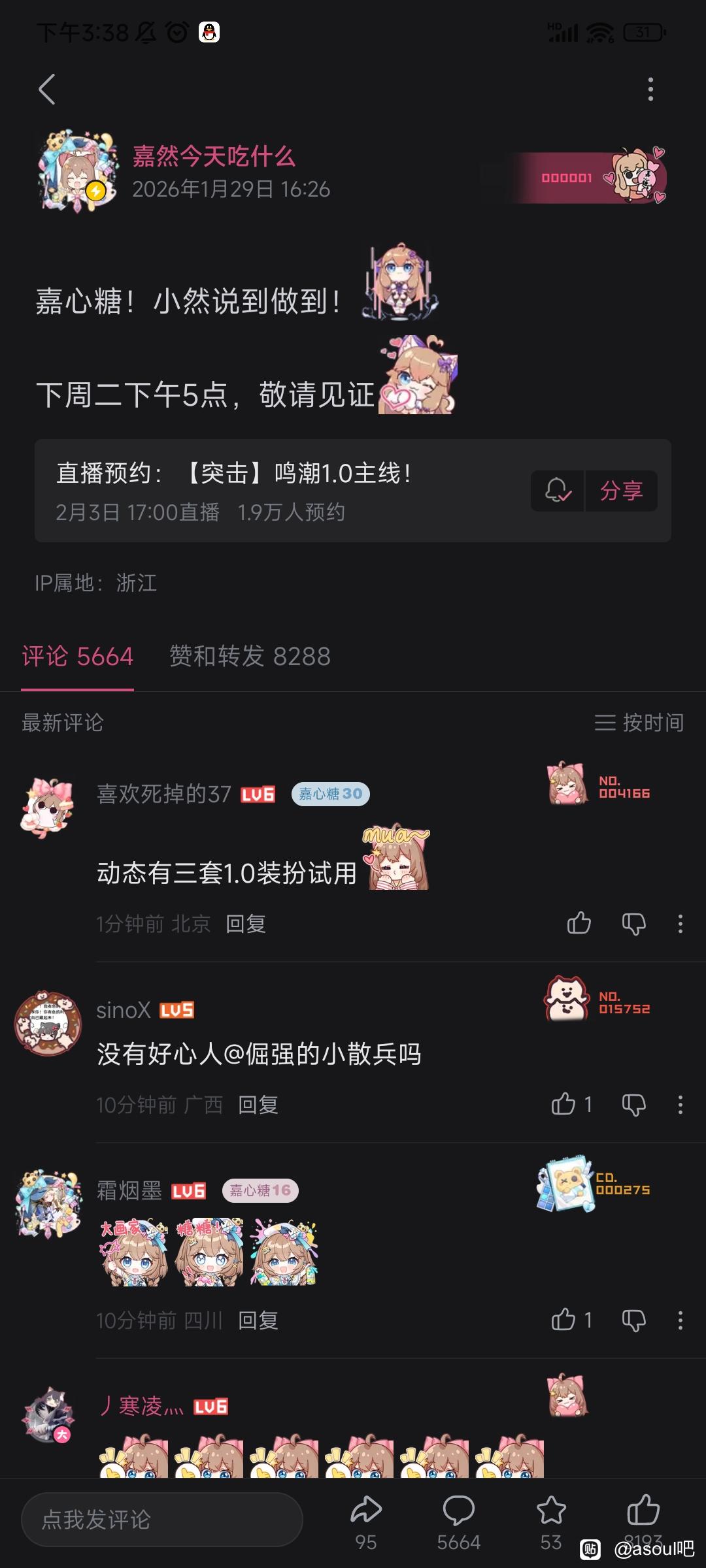This screenshot has height=1568, width=706.
Task: Like 霜烟墨's comment
Action: pos(571,1320)
